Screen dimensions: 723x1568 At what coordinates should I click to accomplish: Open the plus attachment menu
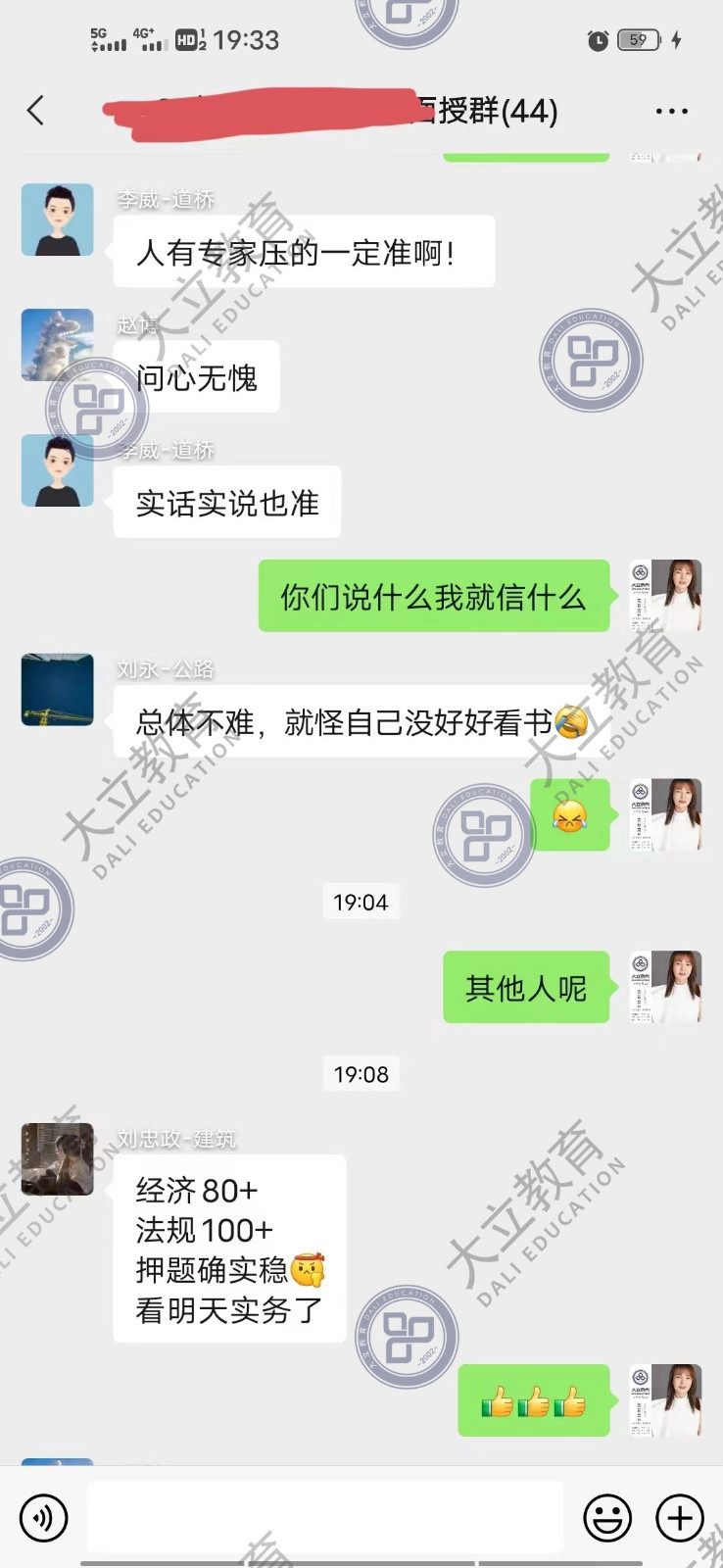click(680, 1518)
